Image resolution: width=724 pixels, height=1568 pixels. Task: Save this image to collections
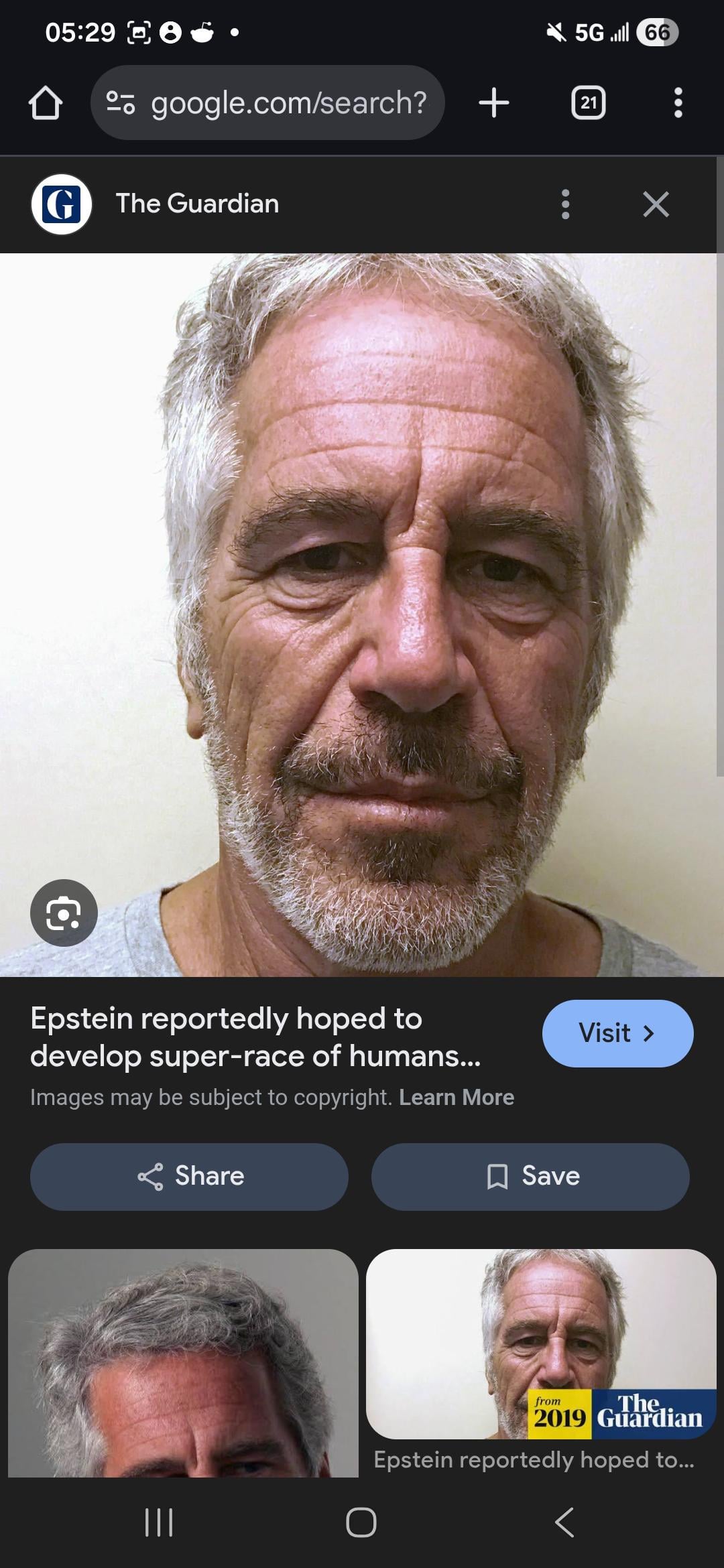point(530,1177)
